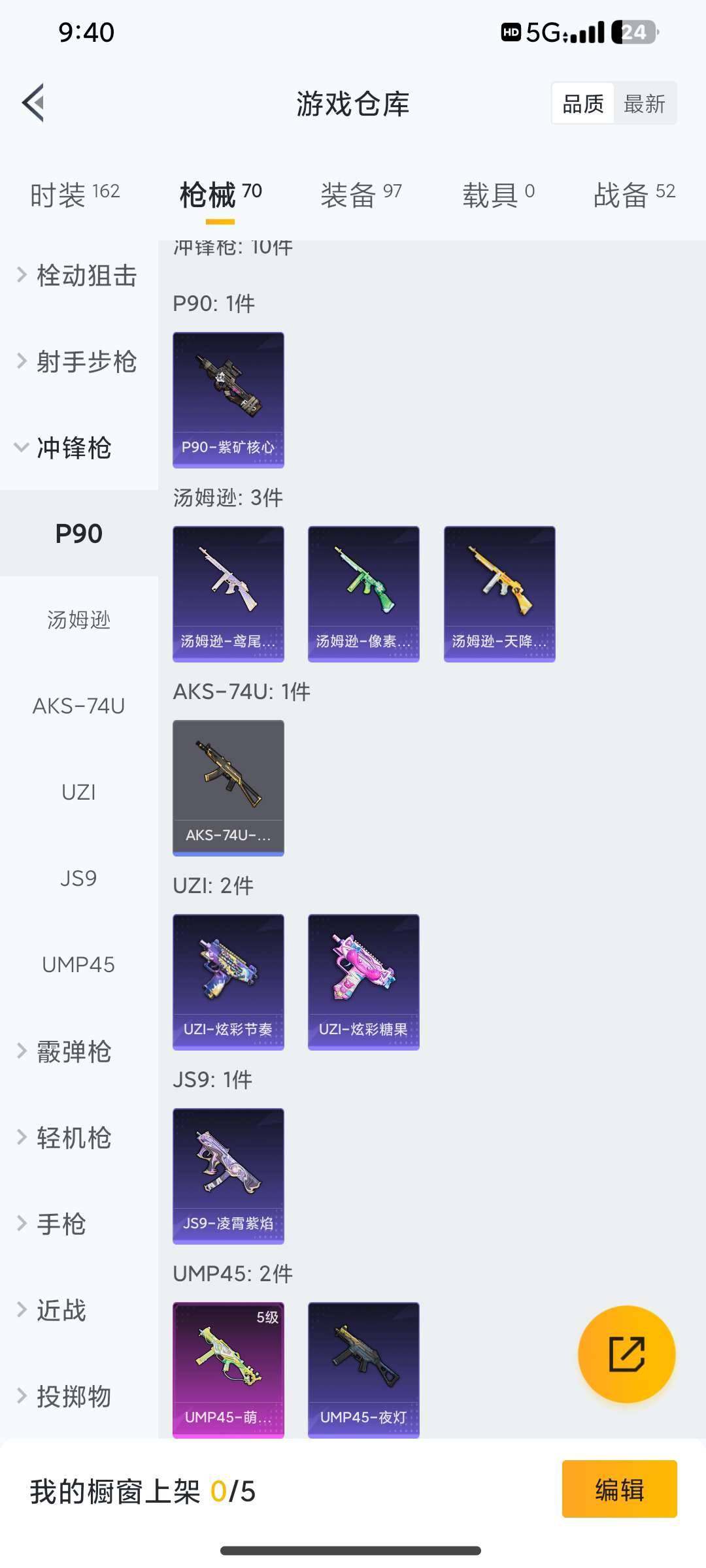Viewport: 706px width, 1568px height.
Task: Sort by 品质
Action: pos(583,103)
